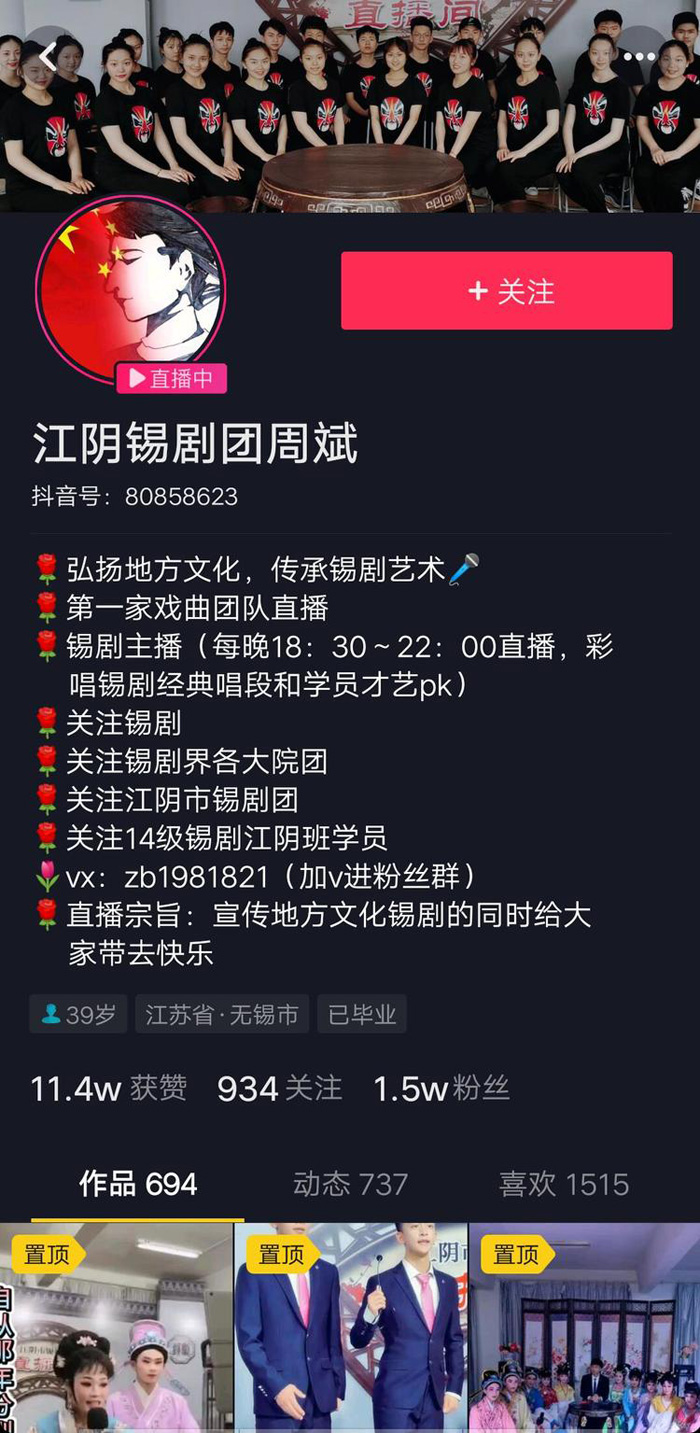Open the live stream via the profile avatar
700x1433 pixels.
[130, 290]
